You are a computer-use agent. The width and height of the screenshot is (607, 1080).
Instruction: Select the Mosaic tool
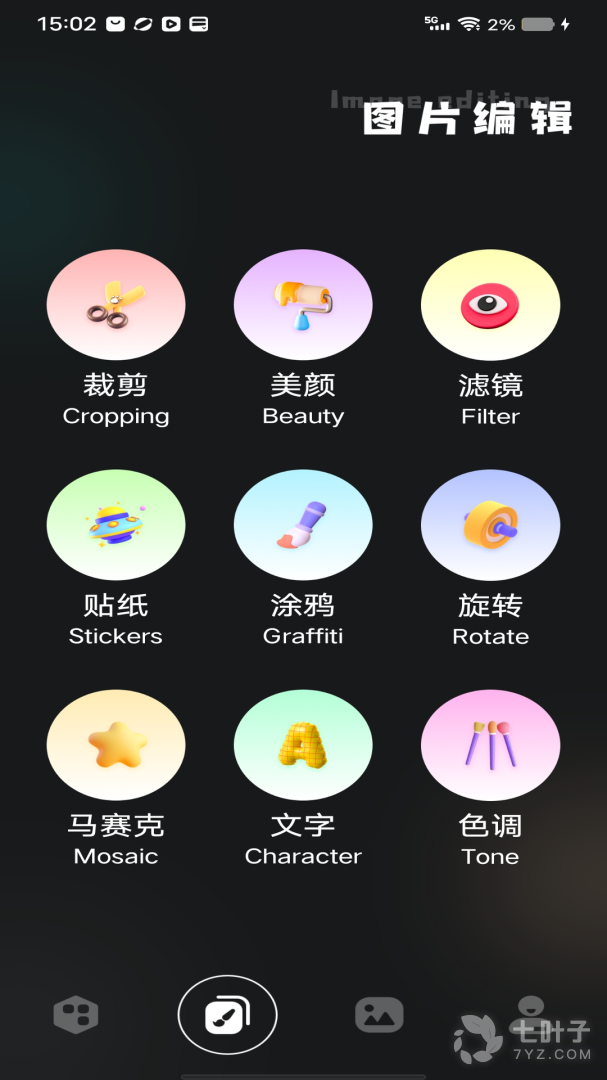[x=116, y=745]
